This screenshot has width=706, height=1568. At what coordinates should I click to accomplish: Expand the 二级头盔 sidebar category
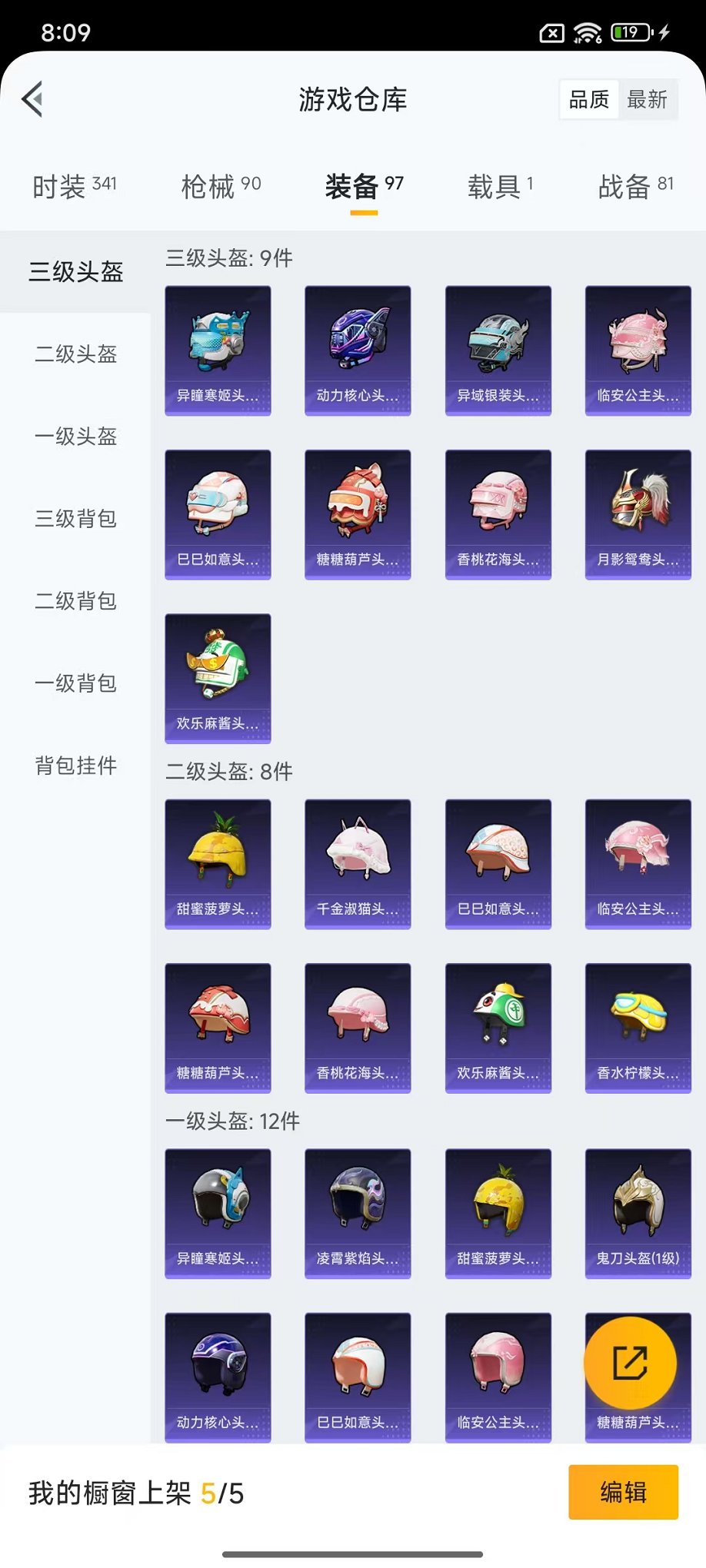[x=75, y=355]
